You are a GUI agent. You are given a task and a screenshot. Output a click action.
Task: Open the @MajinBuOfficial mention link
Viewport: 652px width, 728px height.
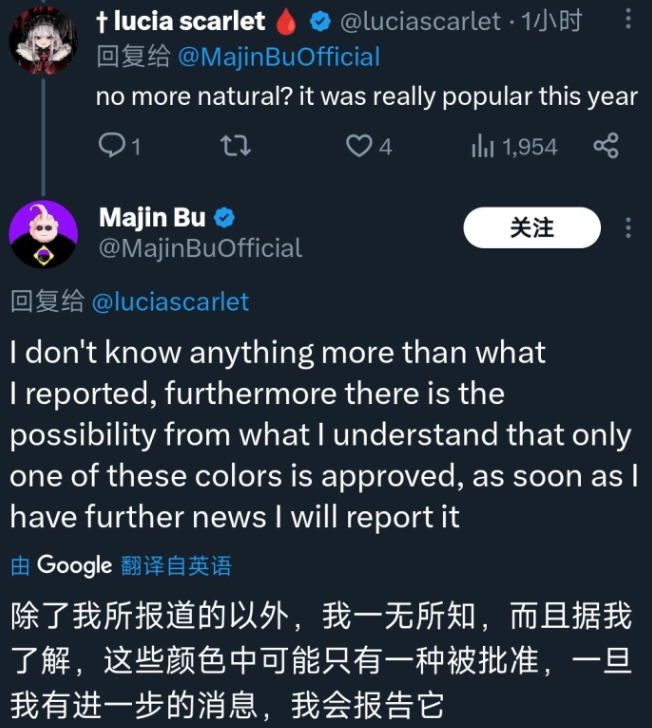(x=278, y=57)
